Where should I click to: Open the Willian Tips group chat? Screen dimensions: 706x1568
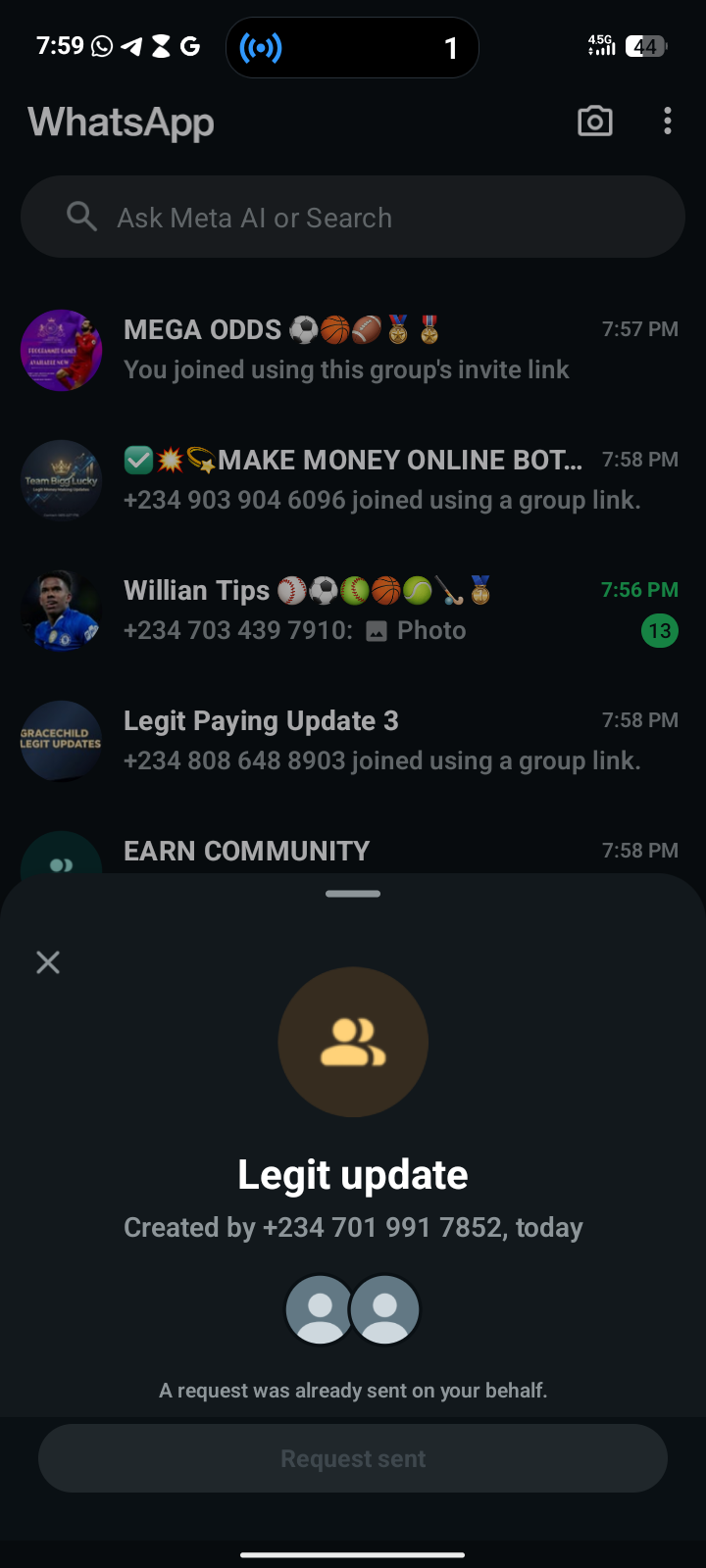pos(353,611)
